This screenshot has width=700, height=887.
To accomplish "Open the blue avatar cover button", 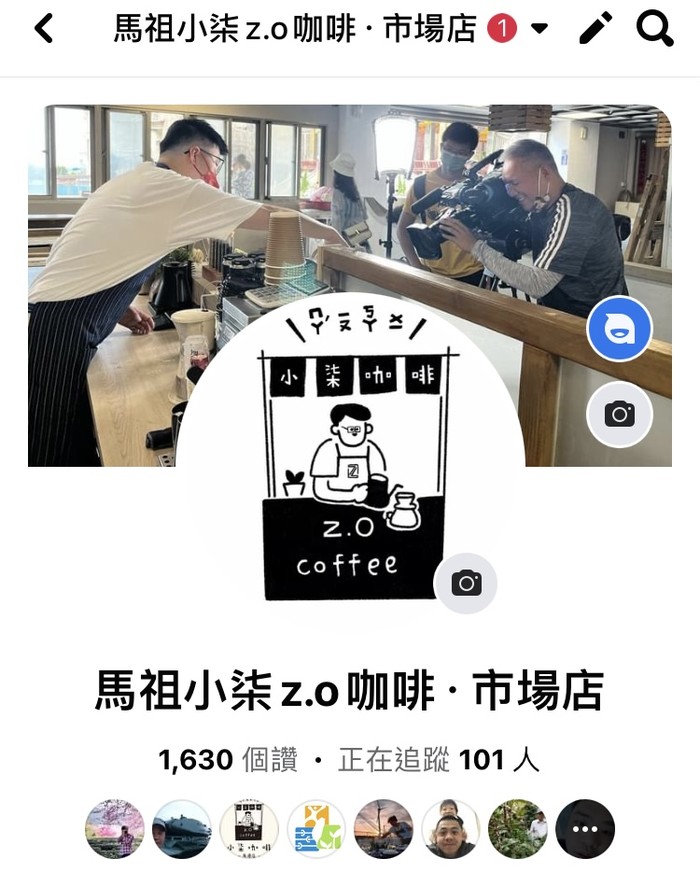I will tap(619, 330).
